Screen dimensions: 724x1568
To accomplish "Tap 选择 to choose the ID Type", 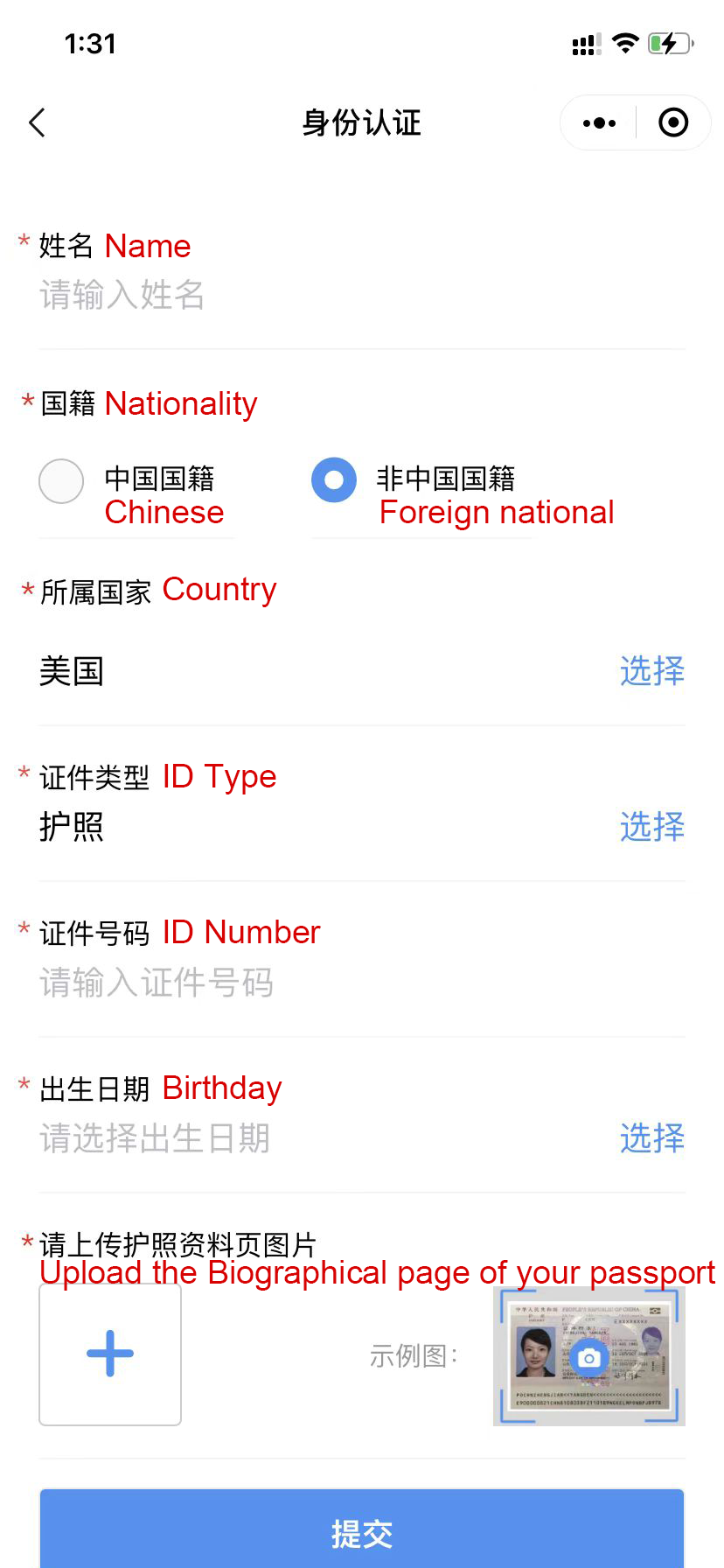I will coord(652,827).
